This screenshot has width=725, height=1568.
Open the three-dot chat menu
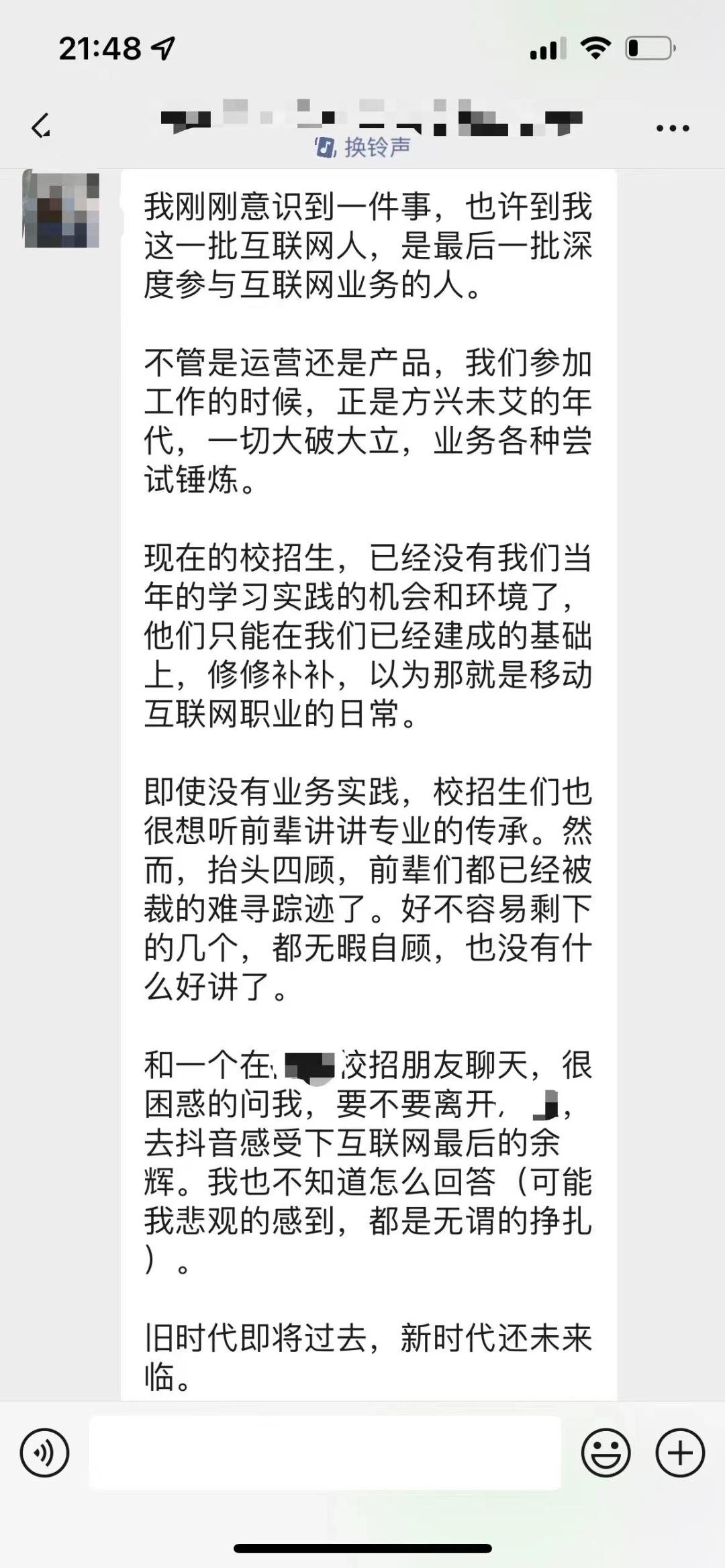click(673, 127)
